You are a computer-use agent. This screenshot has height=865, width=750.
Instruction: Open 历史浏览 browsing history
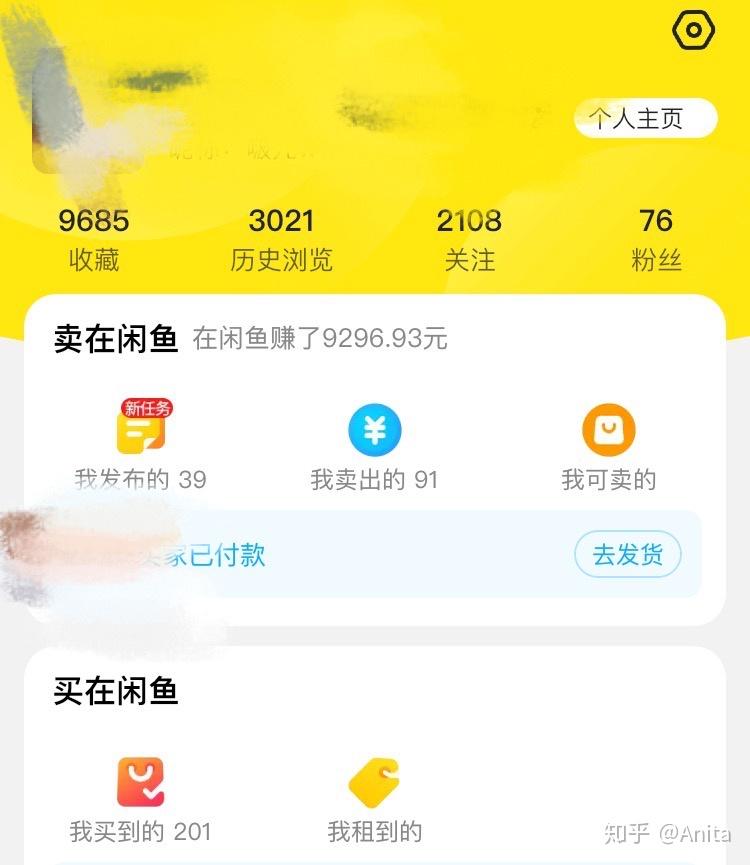(x=281, y=240)
